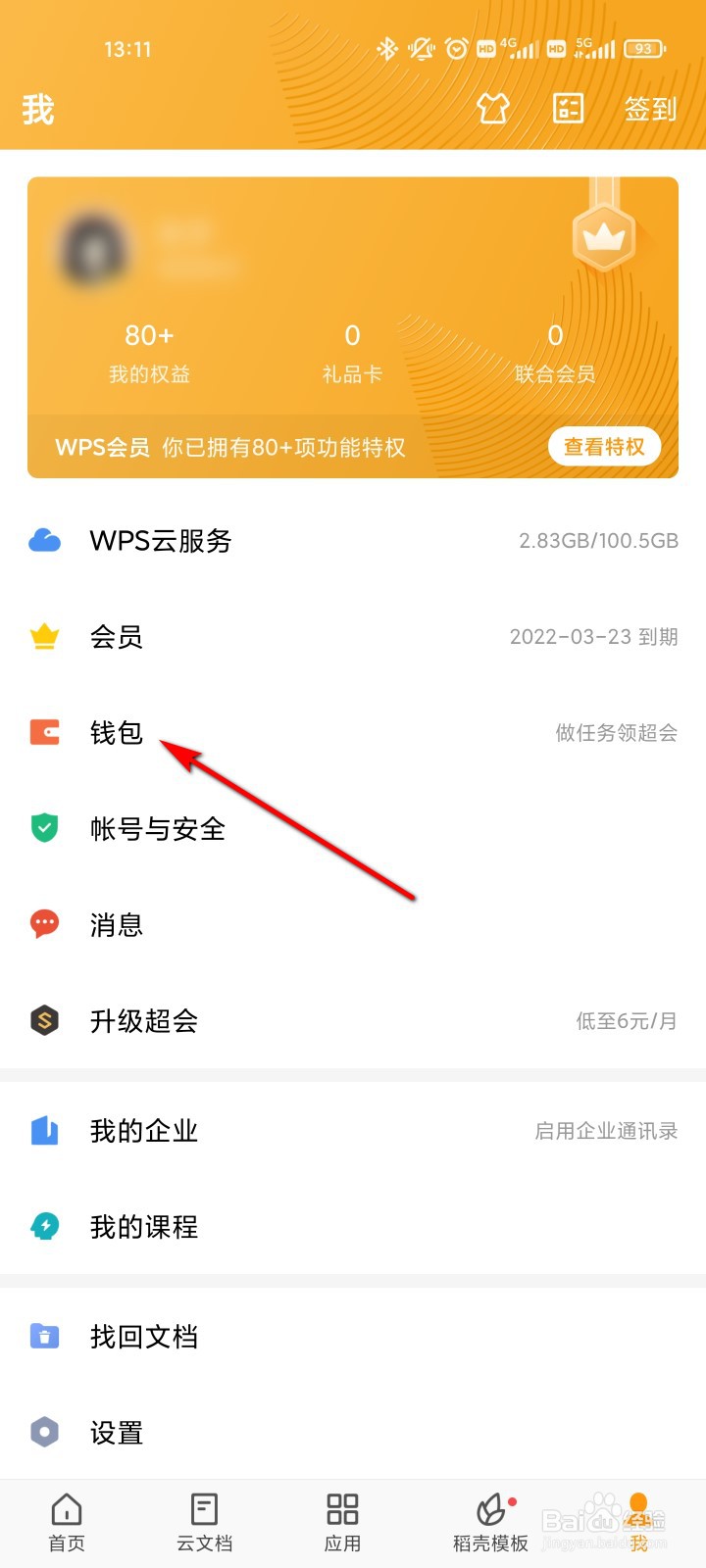The height and width of the screenshot is (1568, 706).
Task: Open the 钱包 wallet icon
Action: coord(45,732)
